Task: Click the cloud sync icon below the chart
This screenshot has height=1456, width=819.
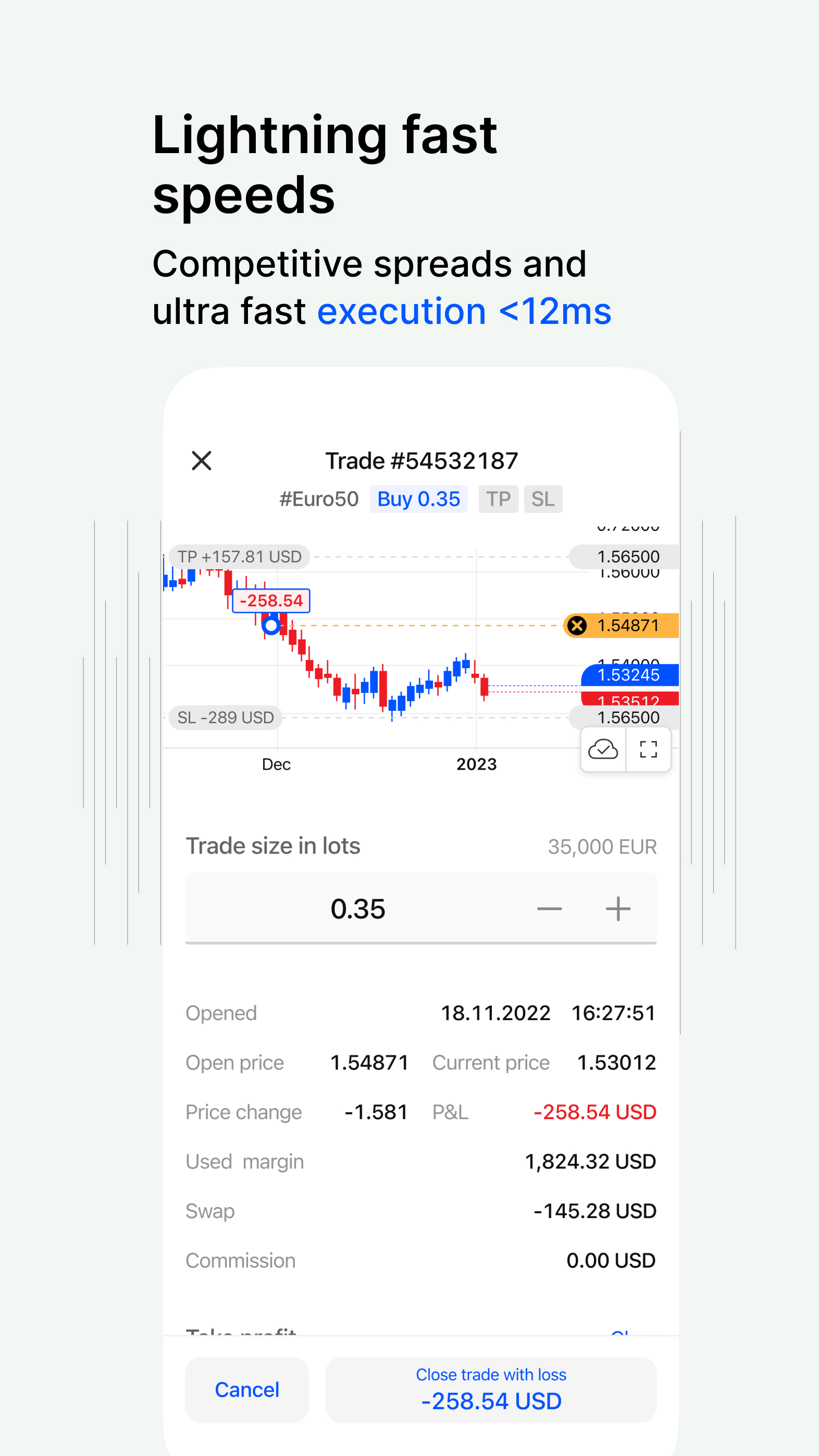Action: [x=603, y=748]
